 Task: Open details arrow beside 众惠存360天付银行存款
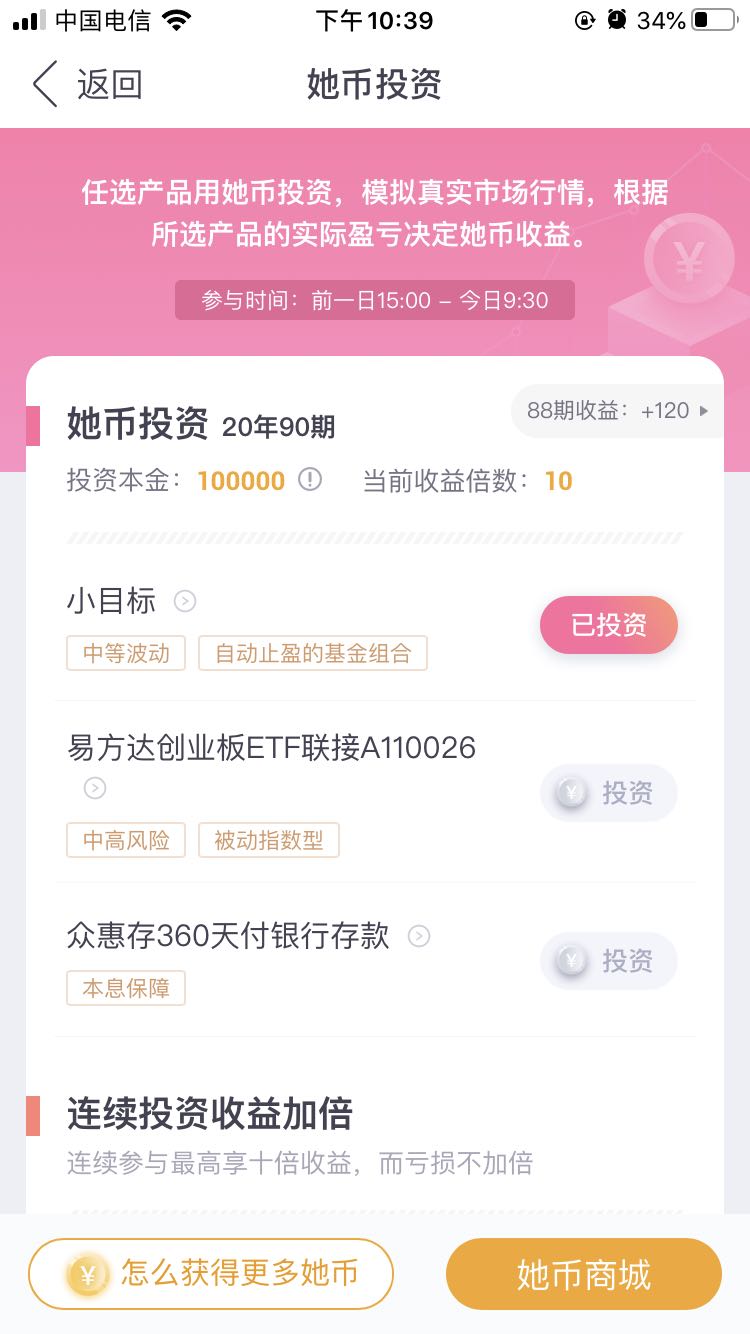pos(419,936)
